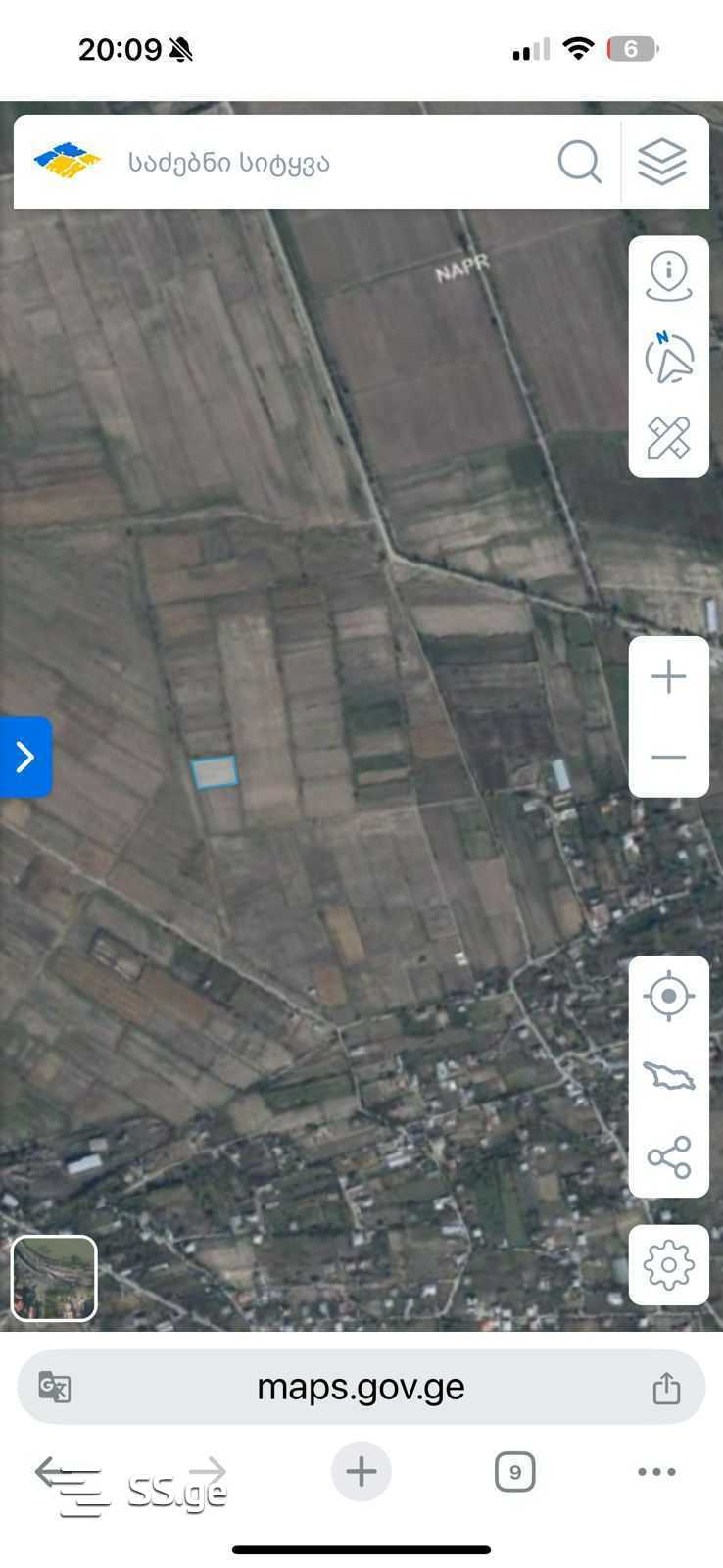
Task: Open the map layers panel
Action: (662, 162)
